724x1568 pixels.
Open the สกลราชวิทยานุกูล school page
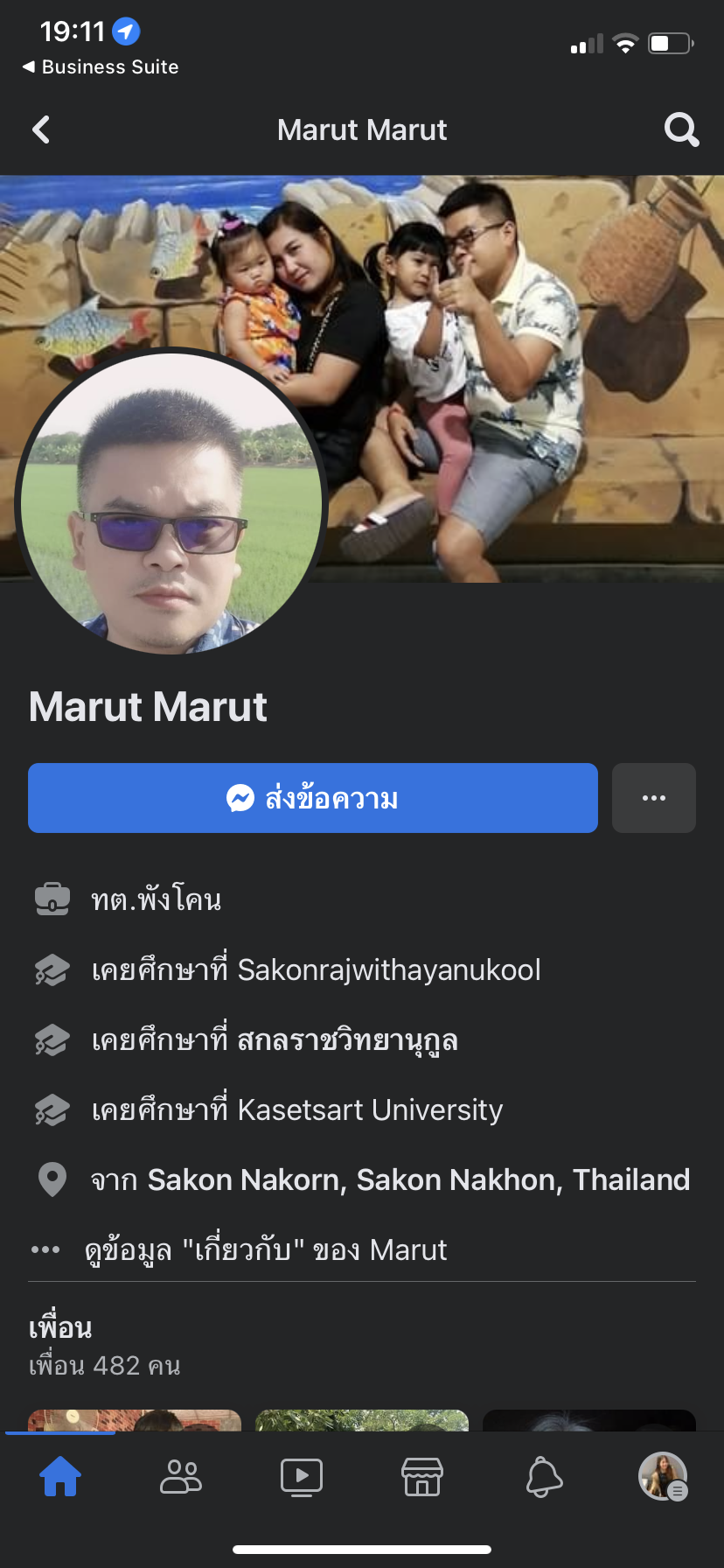pos(347,1039)
